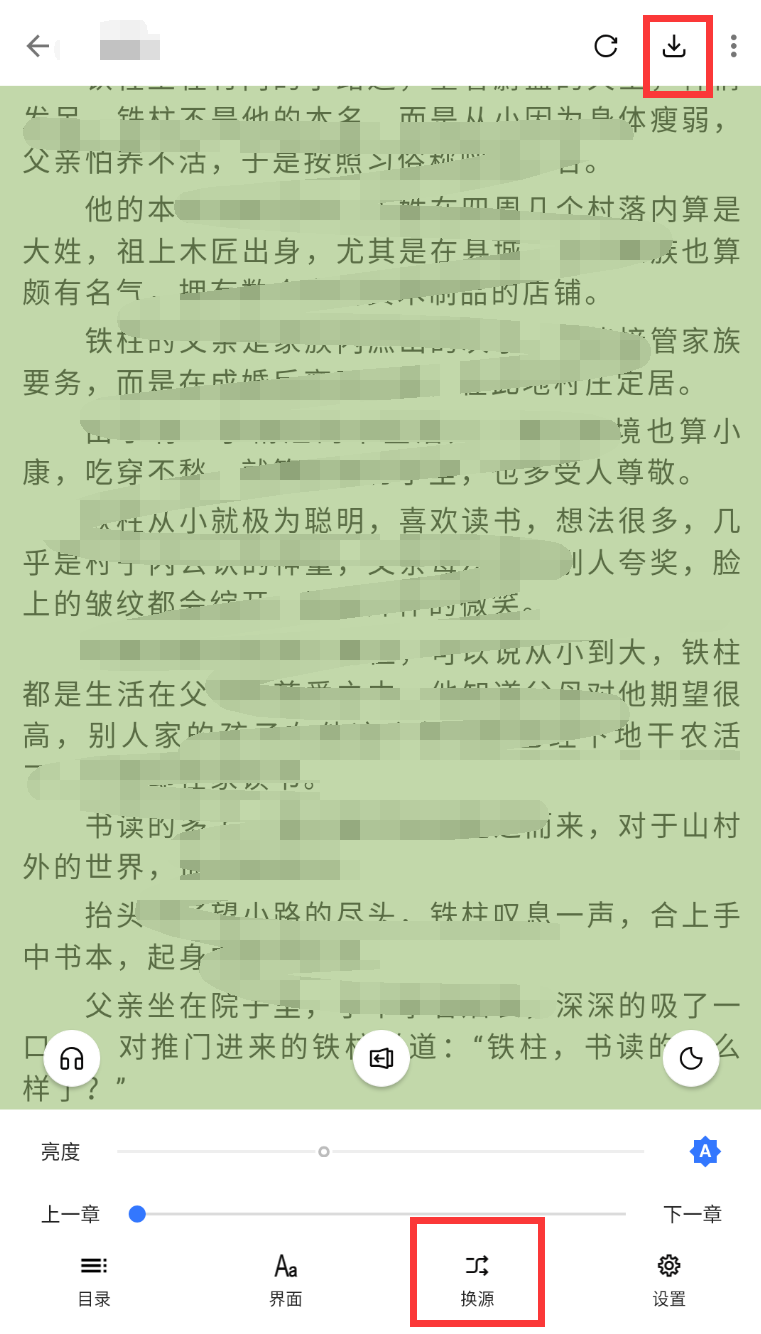Open reader settings (设置)
The width and height of the screenshot is (761, 1334).
point(669,1280)
